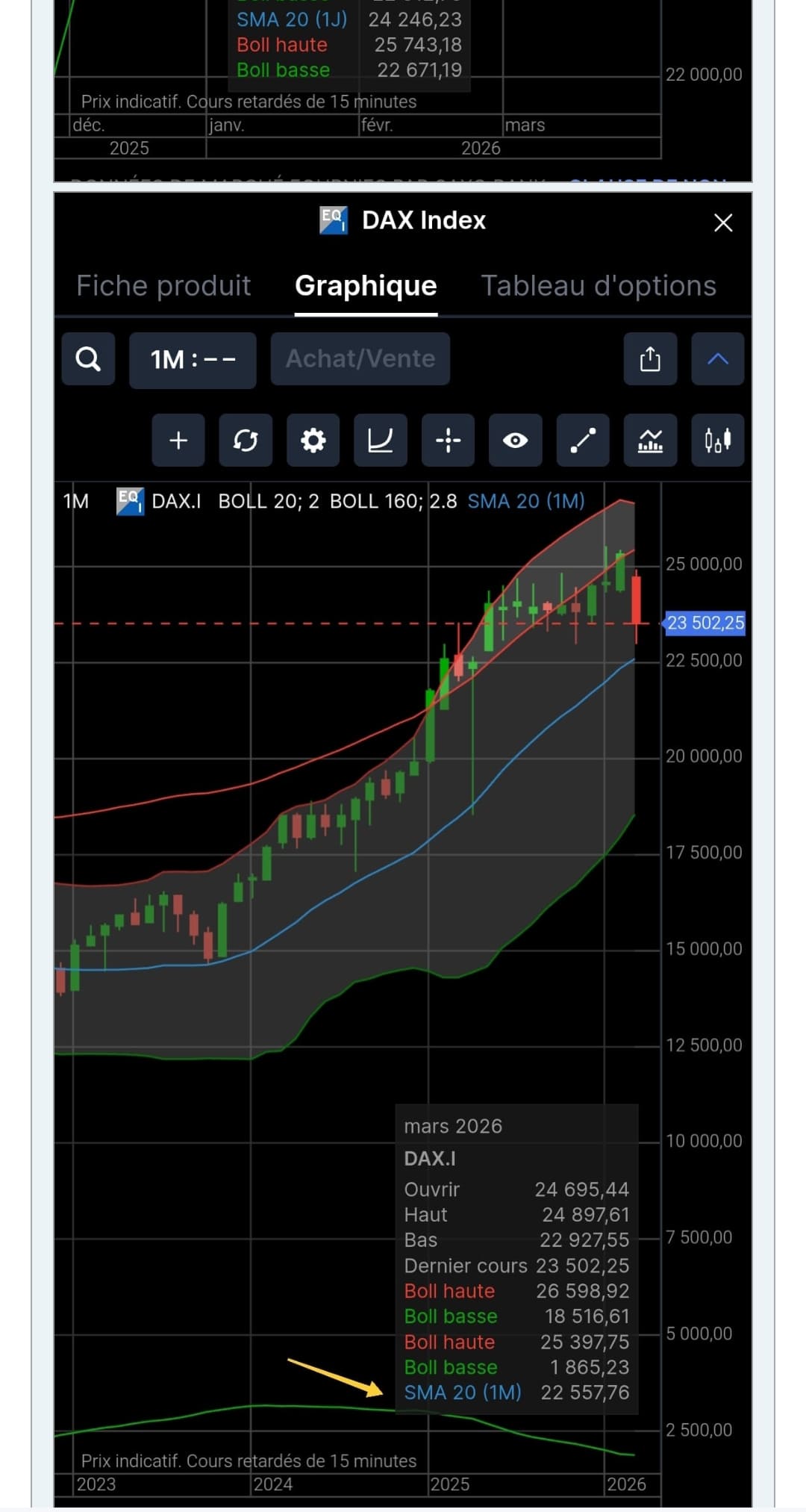Enable the crosshair tool
The height and width of the screenshot is (1512, 806).
point(448,441)
